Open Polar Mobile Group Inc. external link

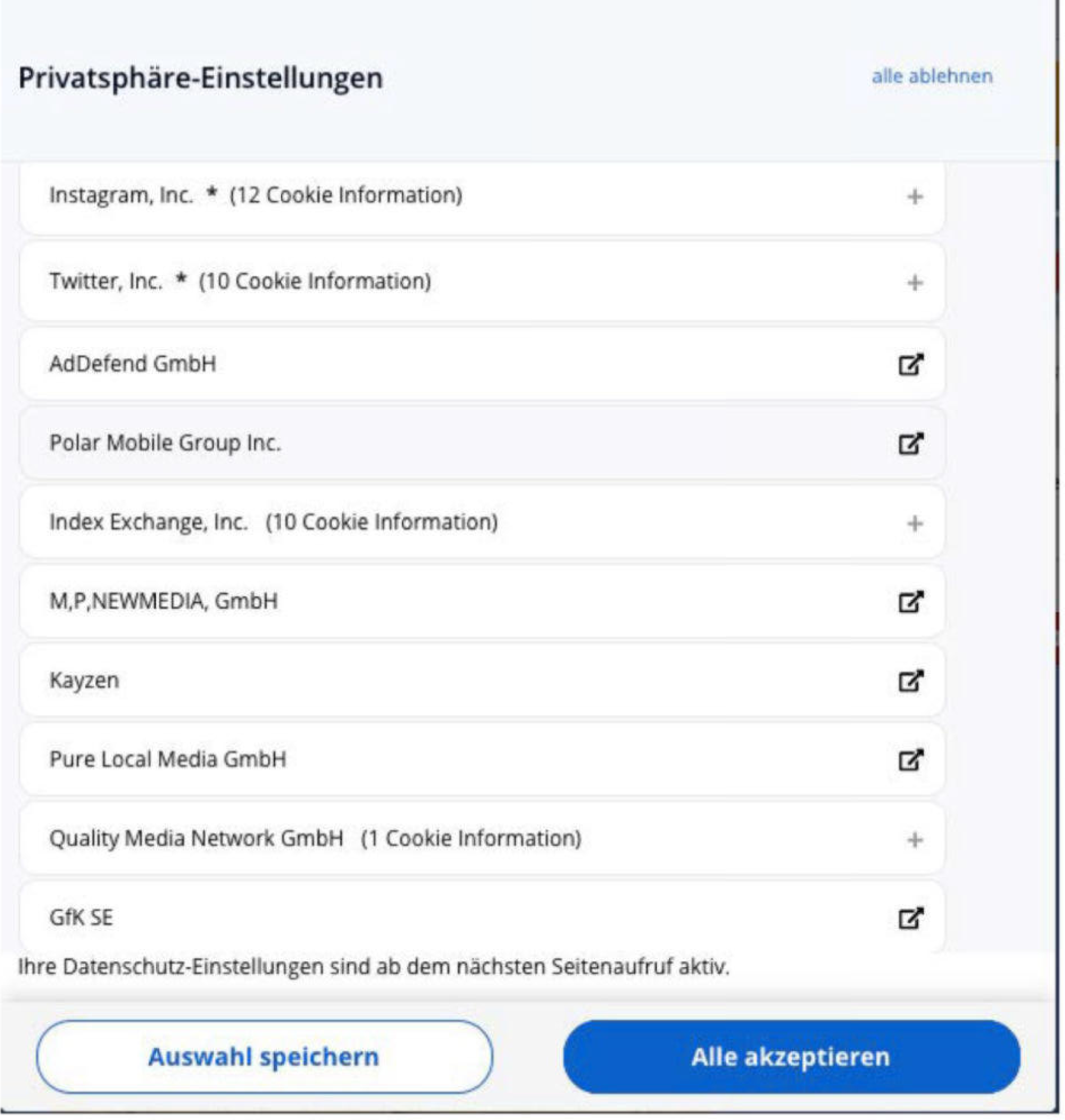coord(910,443)
